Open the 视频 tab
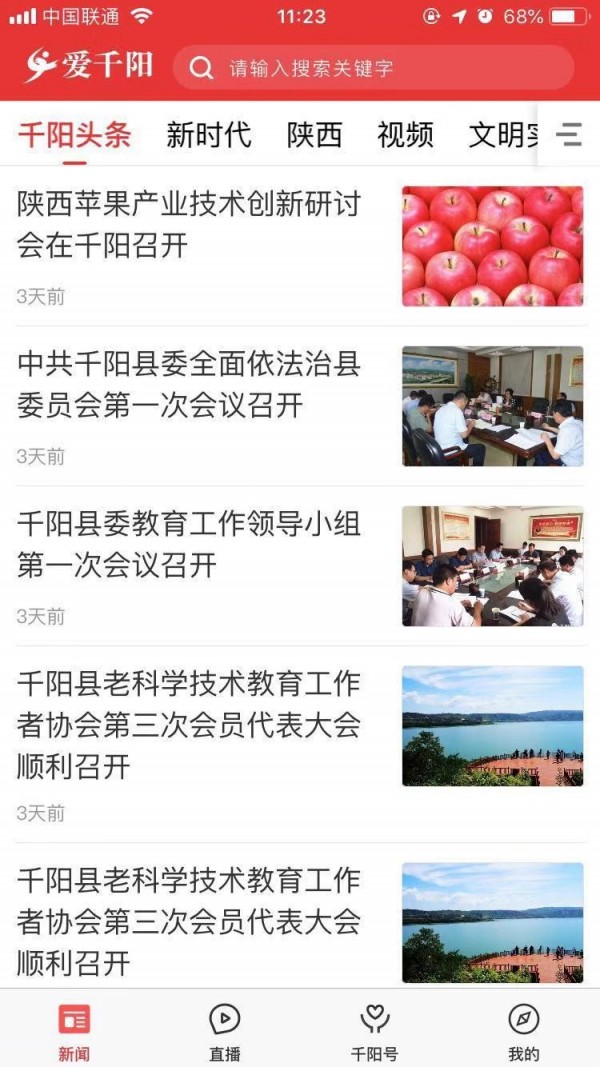600x1067 pixels. point(405,134)
